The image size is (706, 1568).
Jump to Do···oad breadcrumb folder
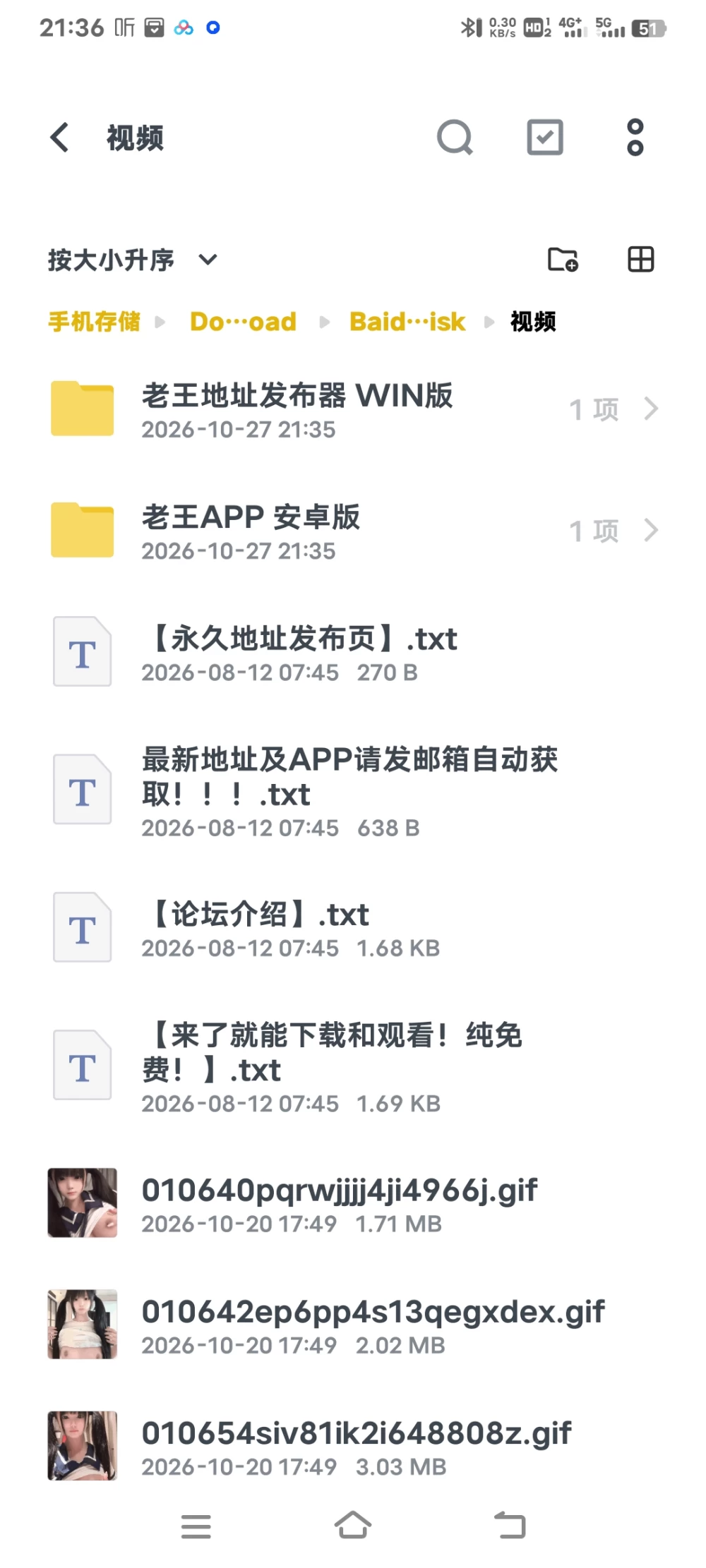coord(243,322)
